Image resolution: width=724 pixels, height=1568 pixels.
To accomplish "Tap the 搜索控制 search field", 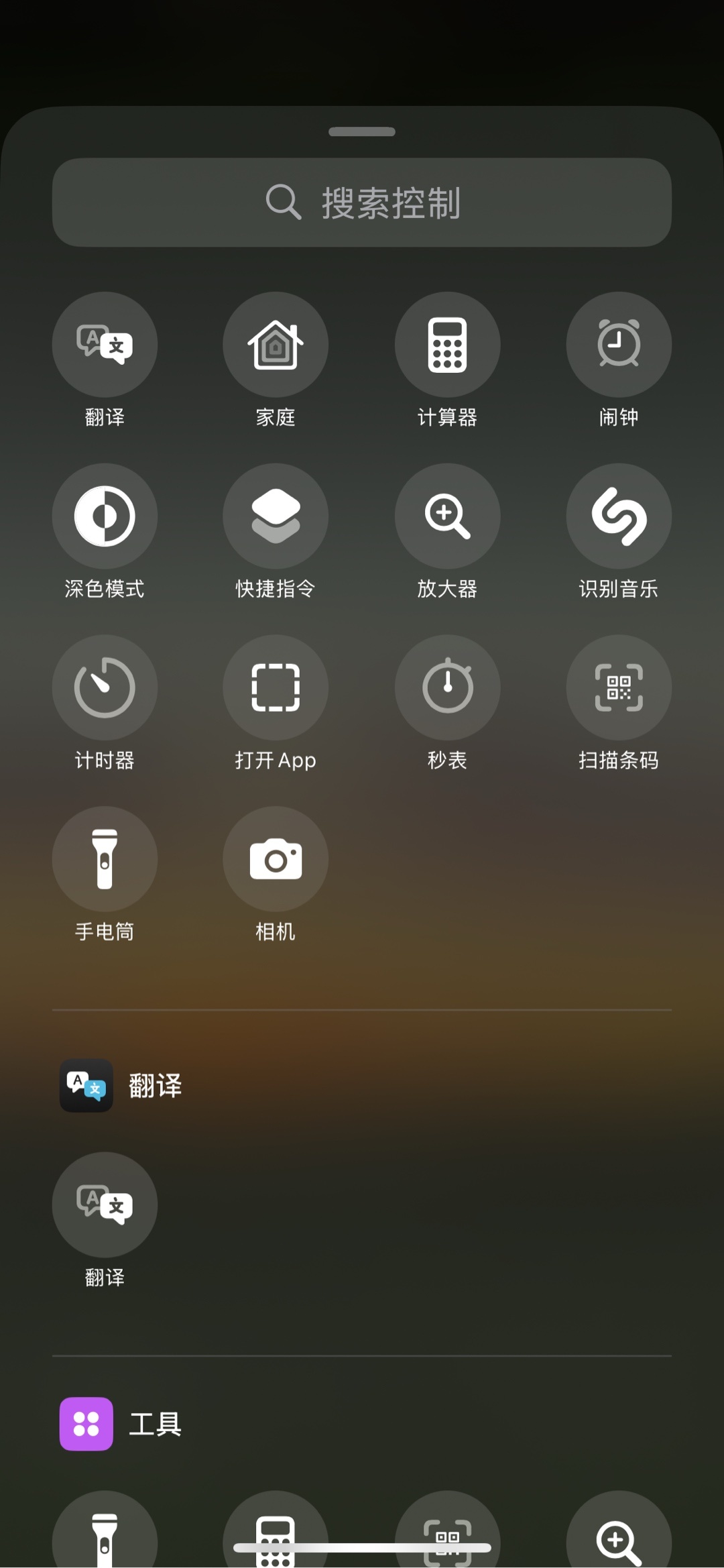I will [x=362, y=203].
